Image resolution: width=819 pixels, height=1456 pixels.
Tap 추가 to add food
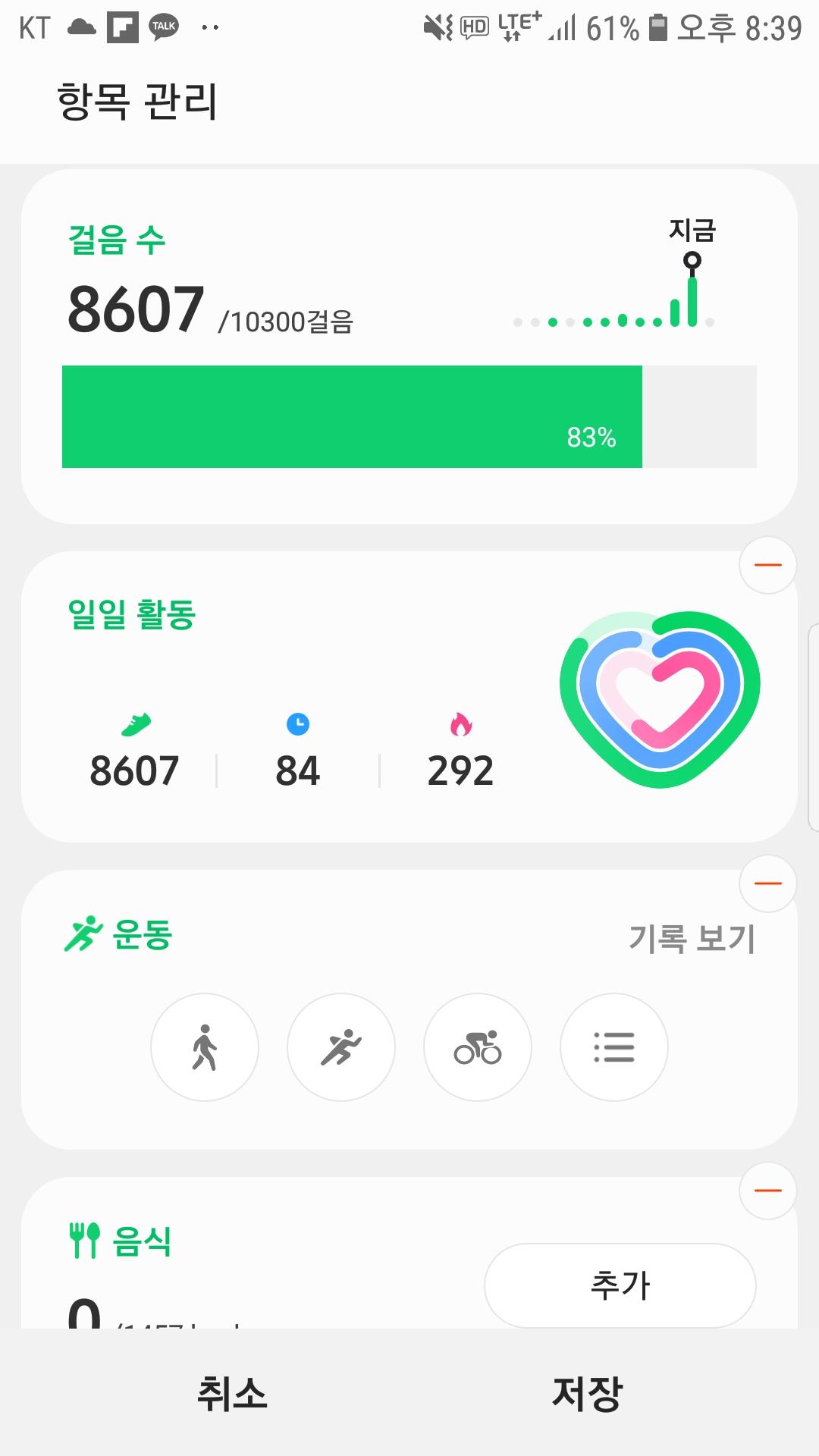pyautogui.click(x=620, y=1285)
